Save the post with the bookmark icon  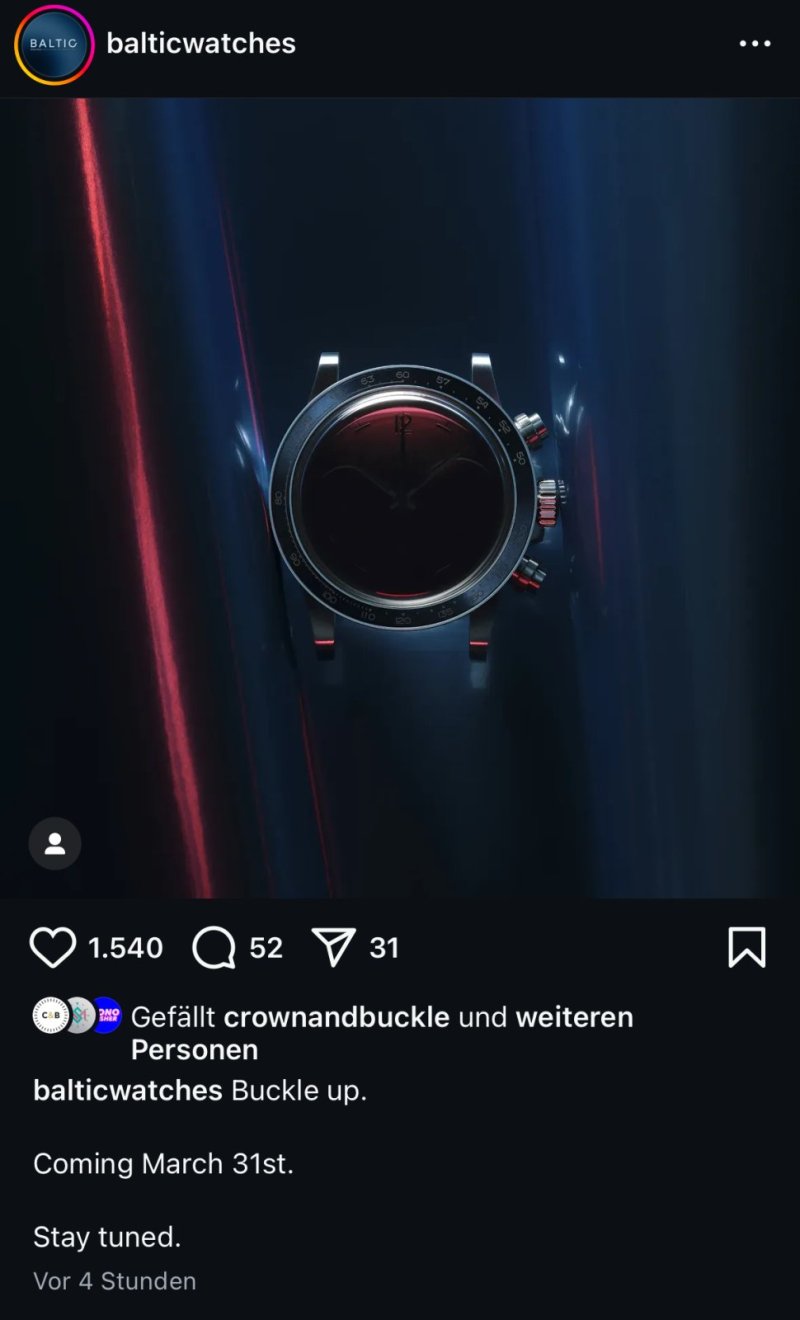[x=746, y=947]
